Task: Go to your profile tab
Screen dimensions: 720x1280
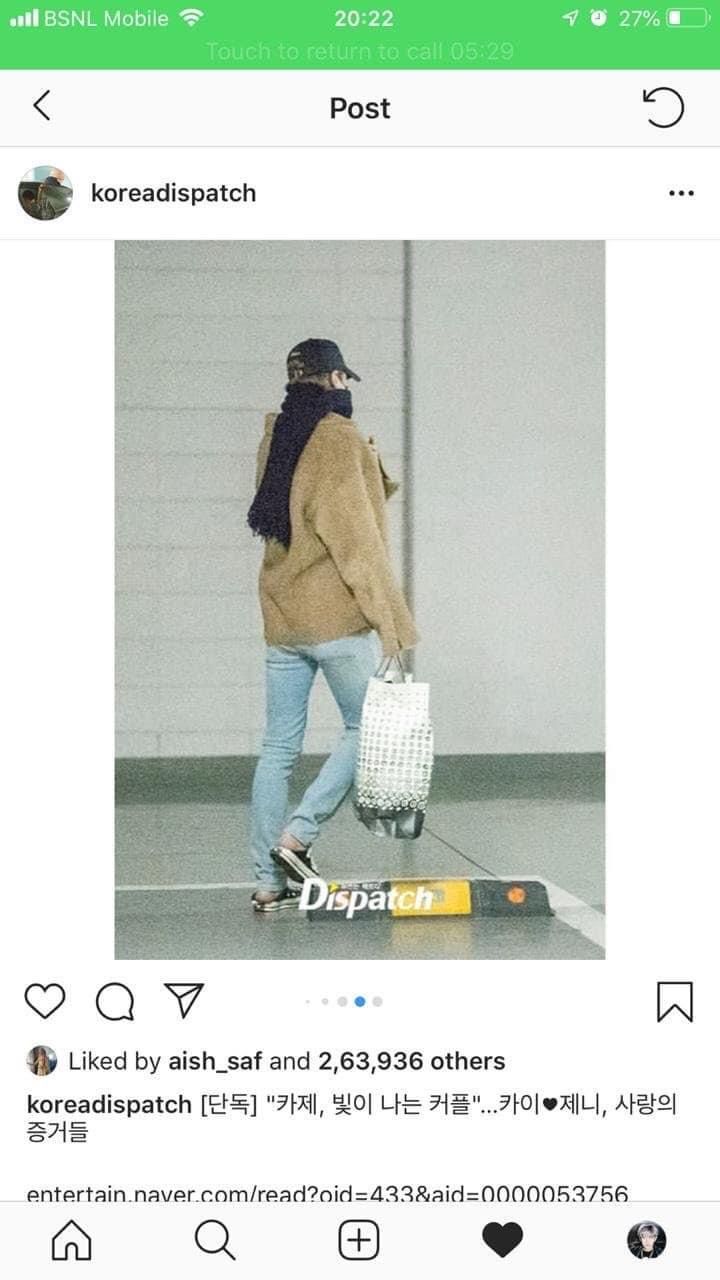Action: click(647, 1241)
